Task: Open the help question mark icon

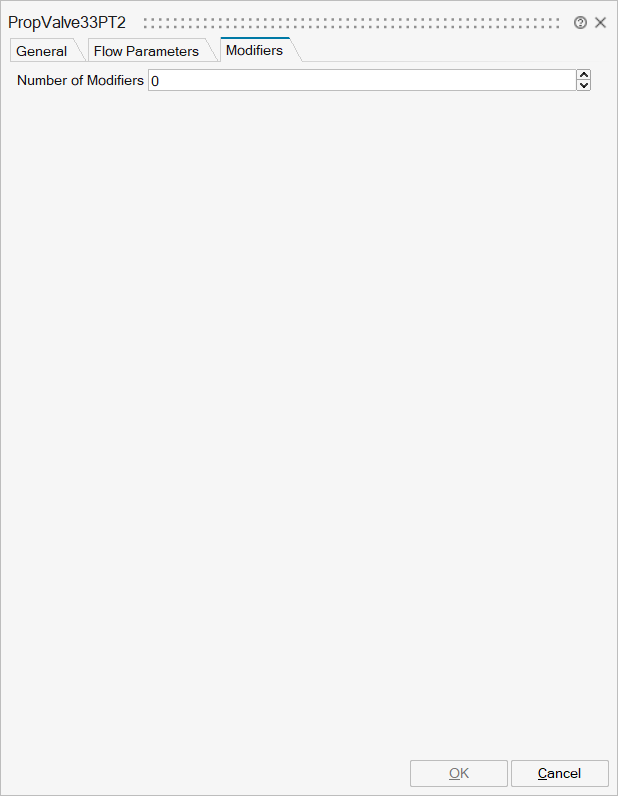Action: coord(580,22)
